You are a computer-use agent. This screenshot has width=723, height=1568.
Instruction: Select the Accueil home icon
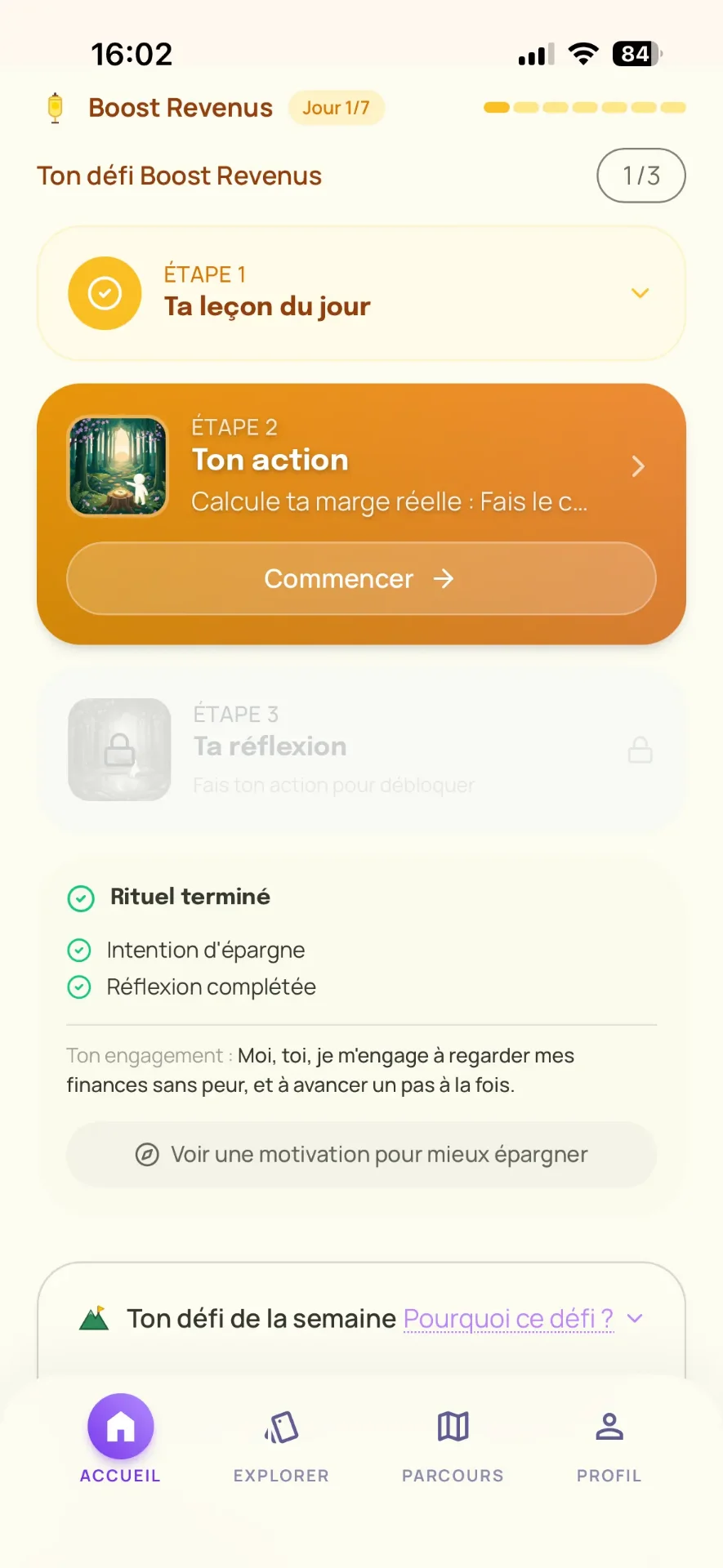tap(119, 1426)
